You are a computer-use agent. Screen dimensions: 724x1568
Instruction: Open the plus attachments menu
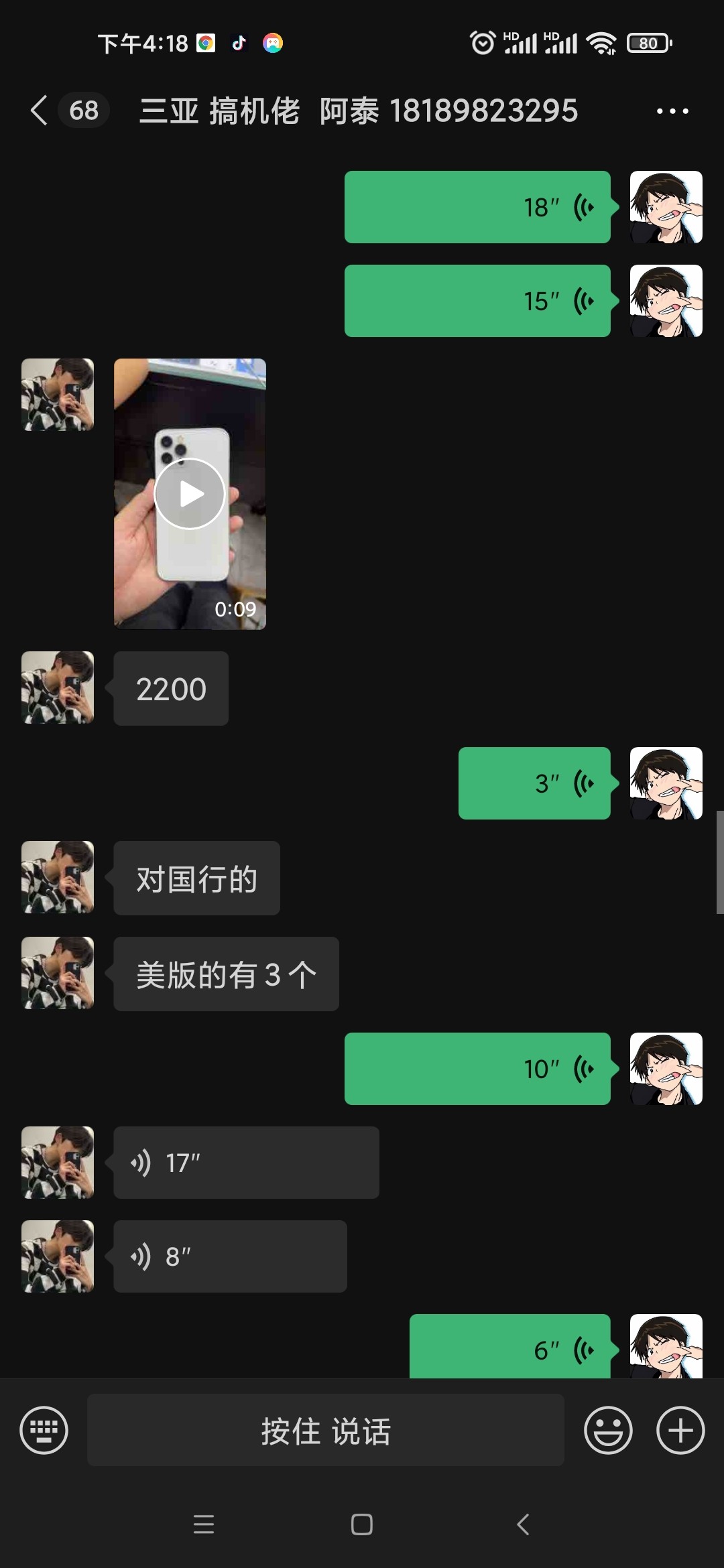click(680, 1430)
